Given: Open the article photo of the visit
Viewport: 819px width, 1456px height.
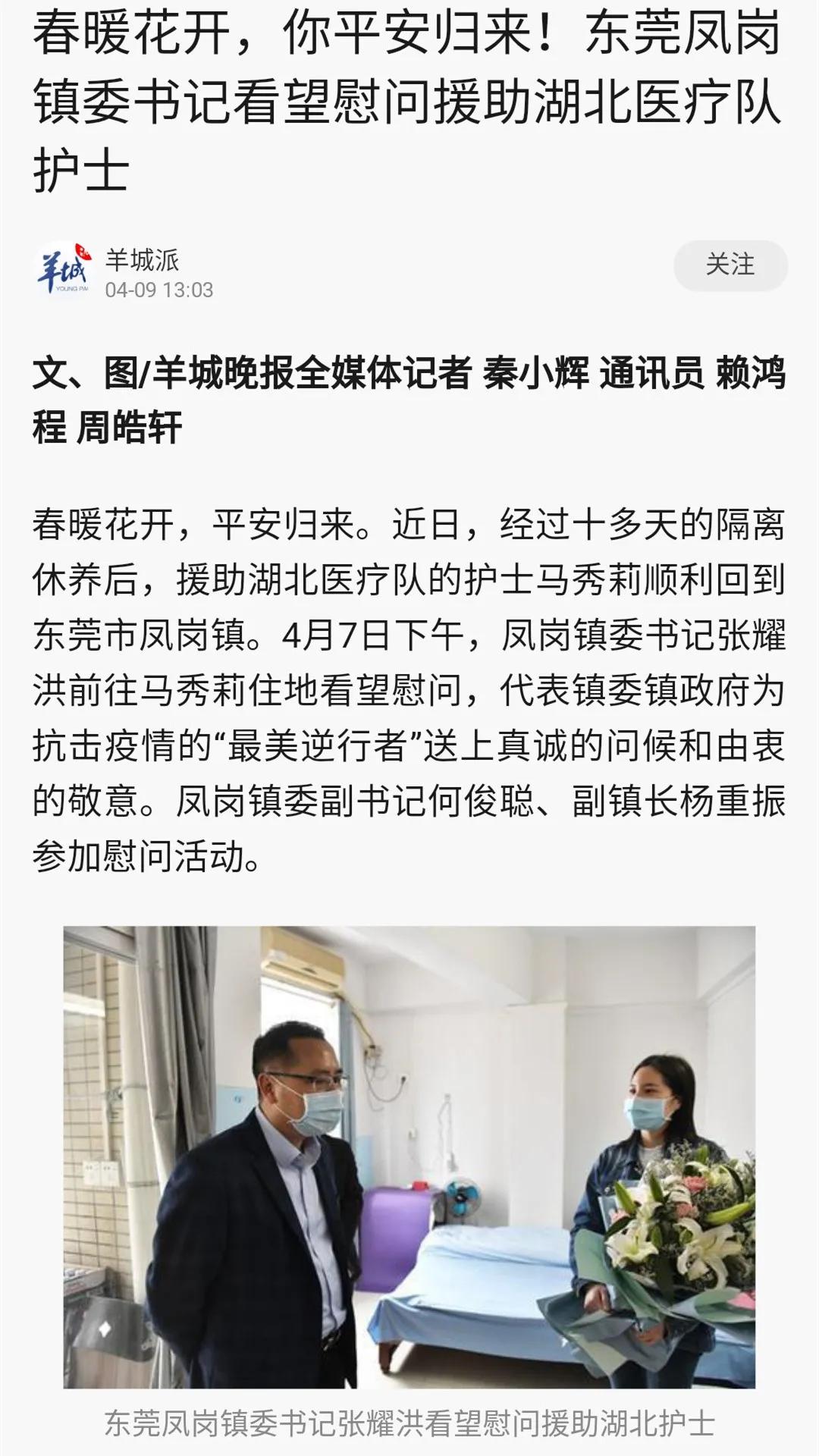Looking at the screenshot, I should pyautogui.click(x=409, y=1157).
